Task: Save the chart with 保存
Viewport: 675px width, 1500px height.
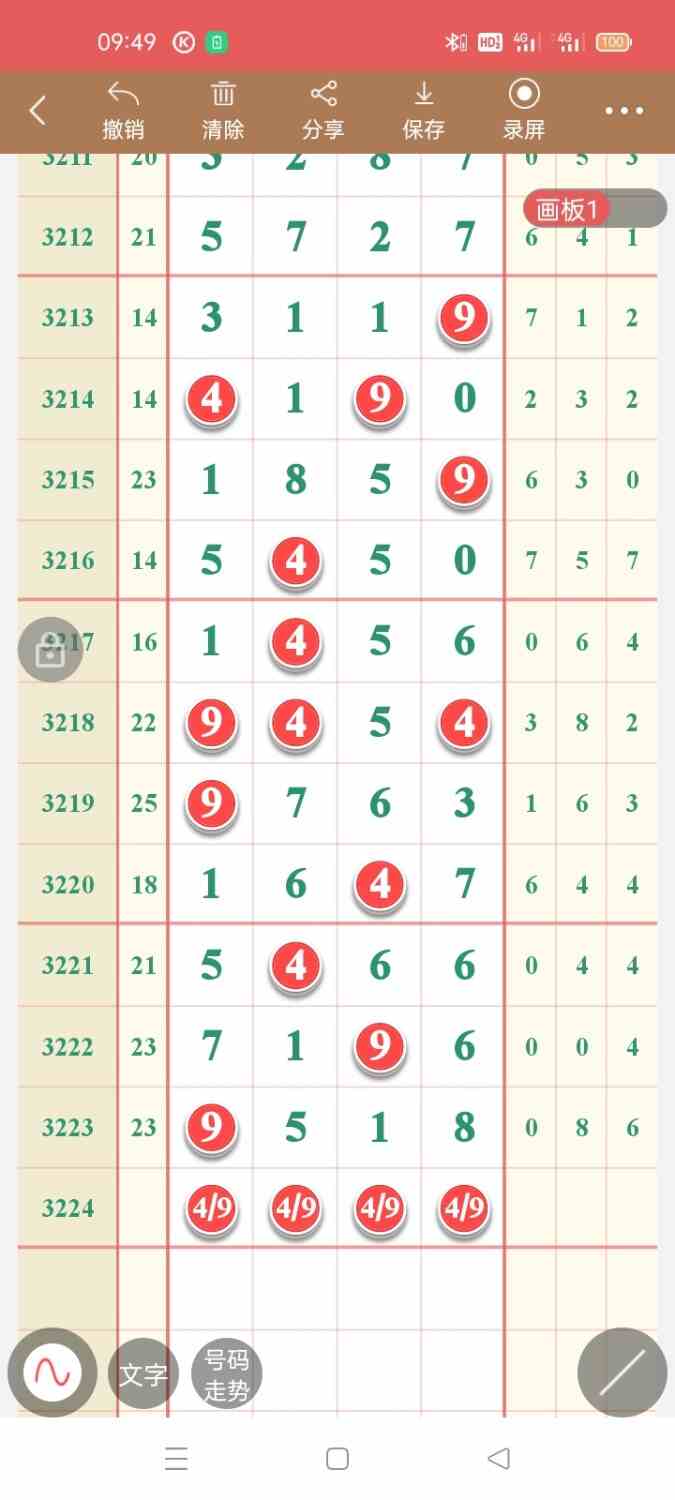Action: [x=423, y=110]
